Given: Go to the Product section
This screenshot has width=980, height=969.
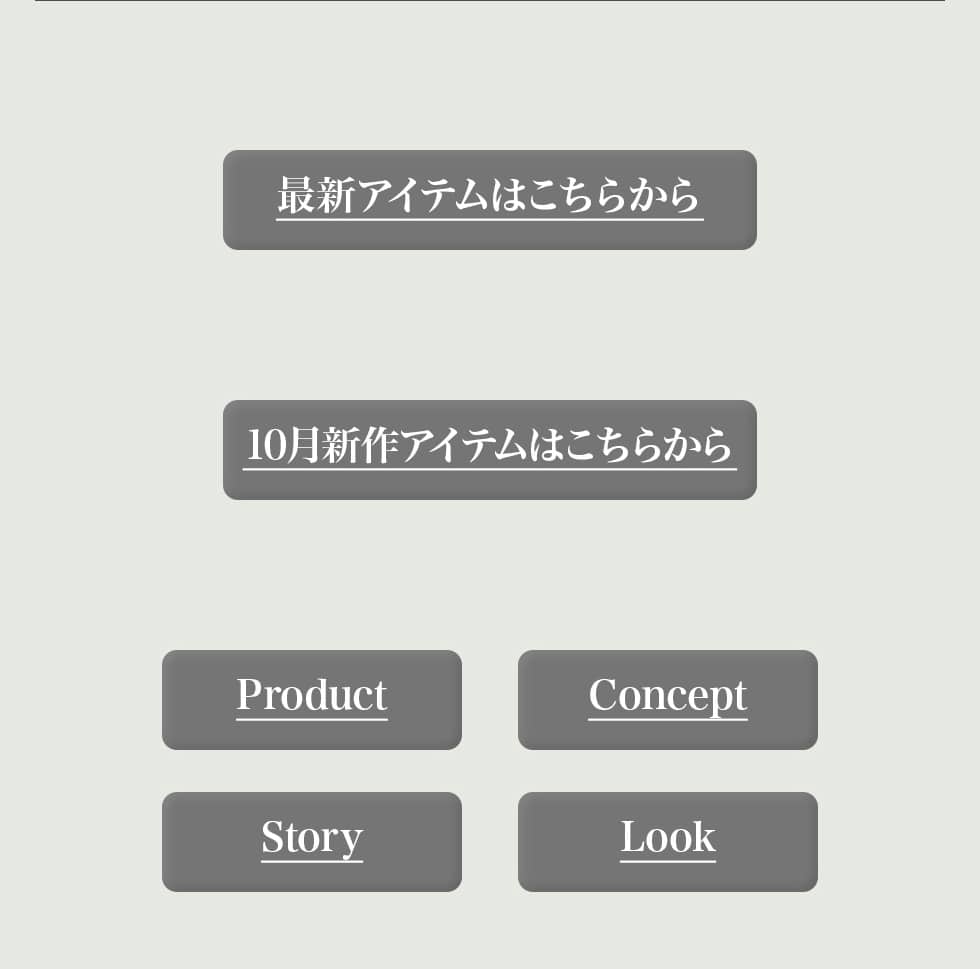Looking at the screenshot, I should click(312, 699).
